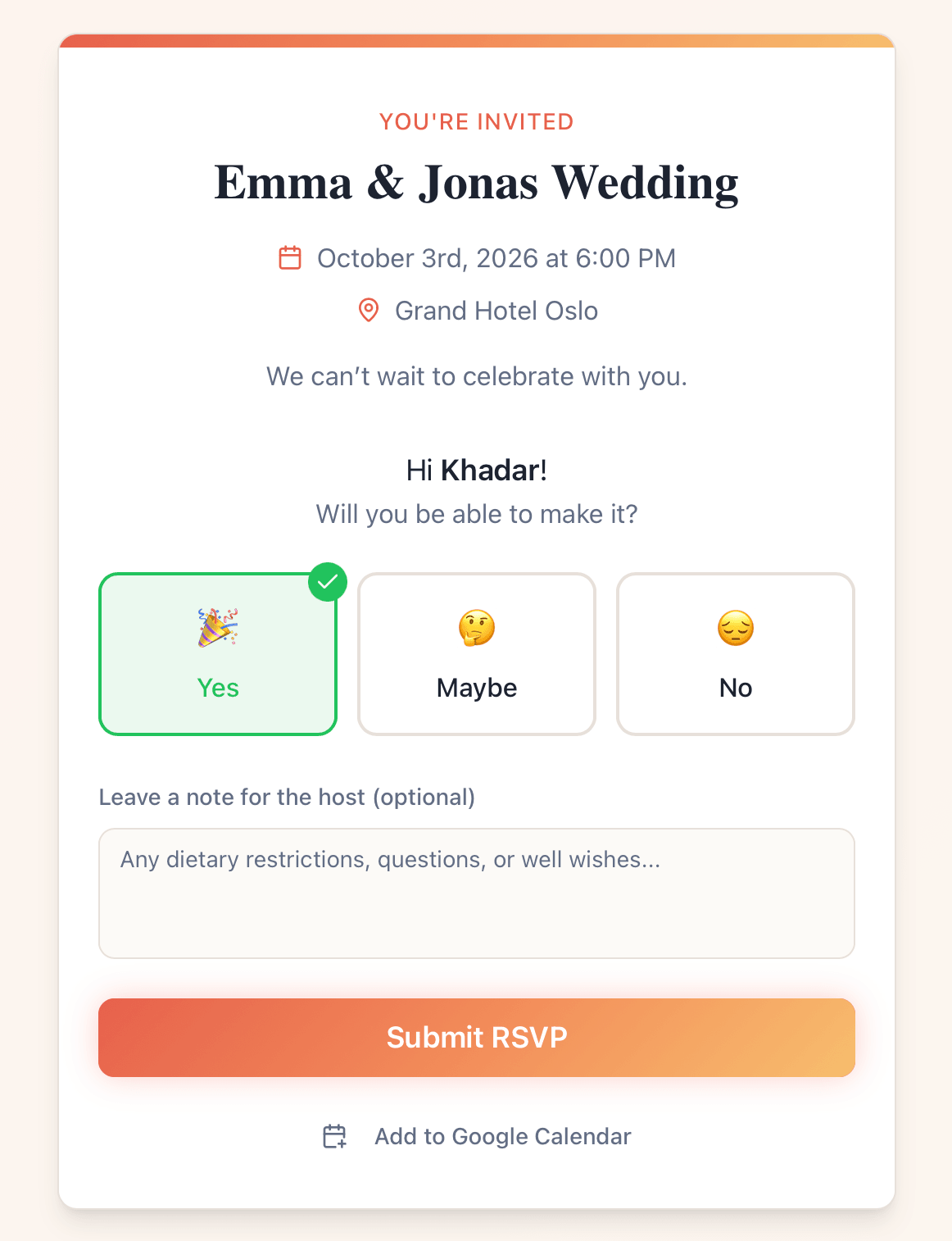Submit the RSVP
Viewport: 952px width, 1241px height.
pyautogui.click(x=476, y=1037)
